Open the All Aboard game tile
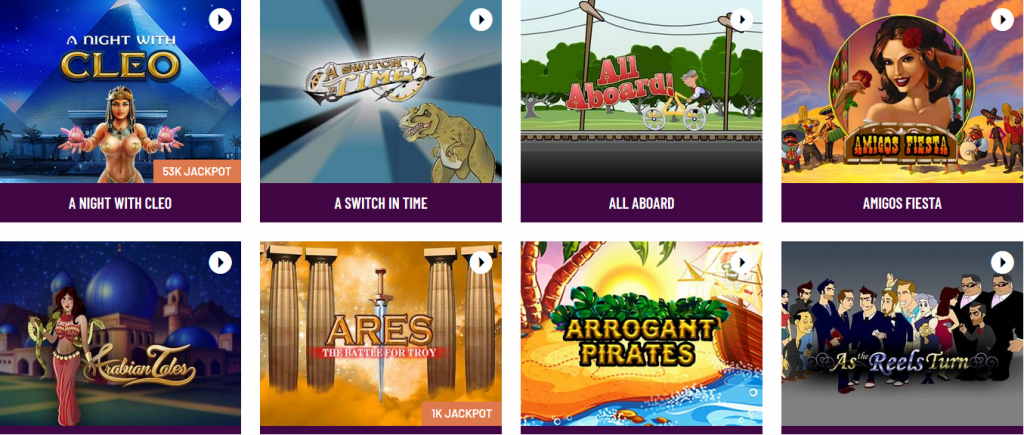Image resolution: width=1024 pixels, height=435 pixels. [641, 100]
